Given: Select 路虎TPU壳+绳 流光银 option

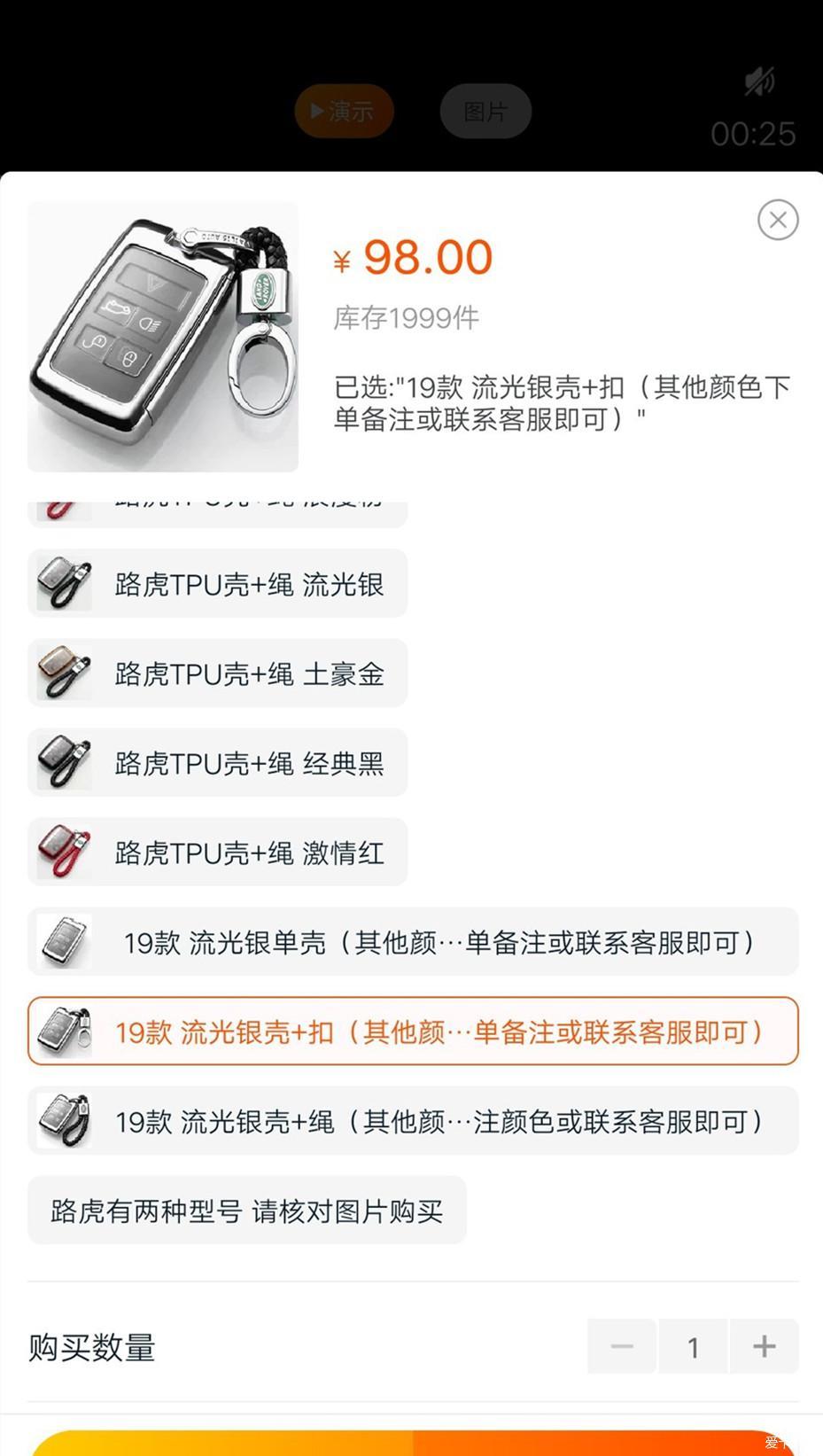Looking at the screenshot, I should (x=217, y=584).
